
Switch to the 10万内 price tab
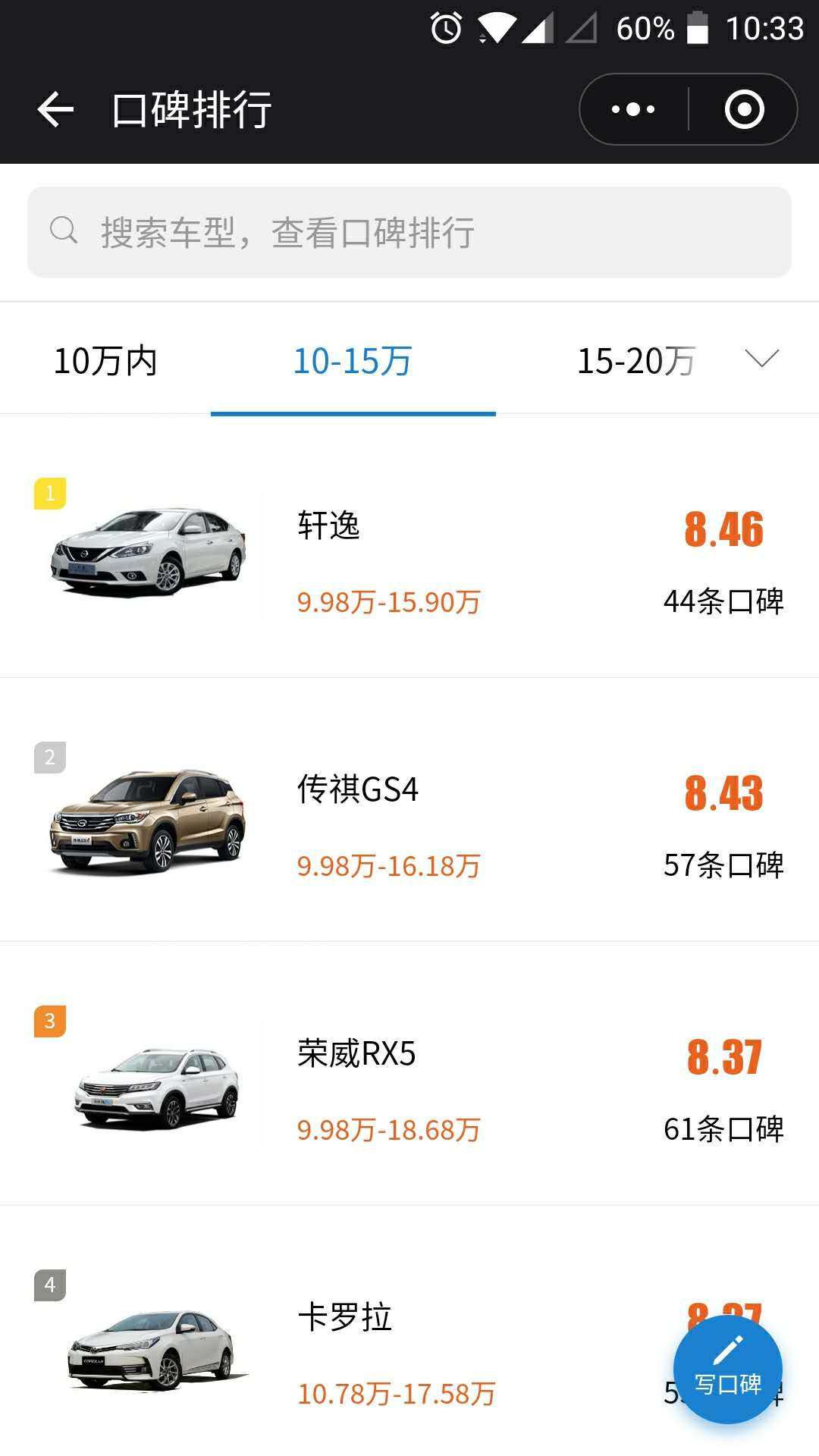tap(105, 361)
